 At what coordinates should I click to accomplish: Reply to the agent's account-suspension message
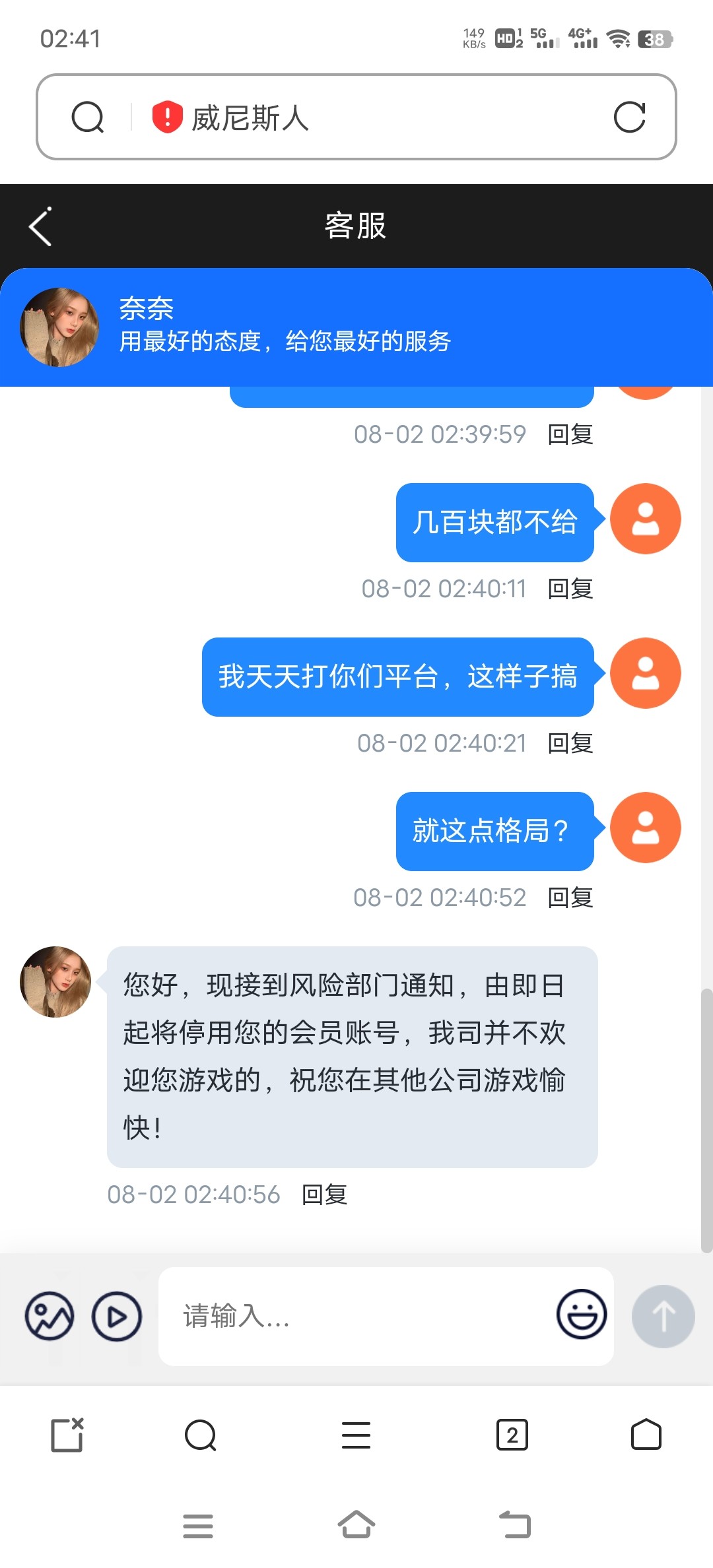point(324,1194)
